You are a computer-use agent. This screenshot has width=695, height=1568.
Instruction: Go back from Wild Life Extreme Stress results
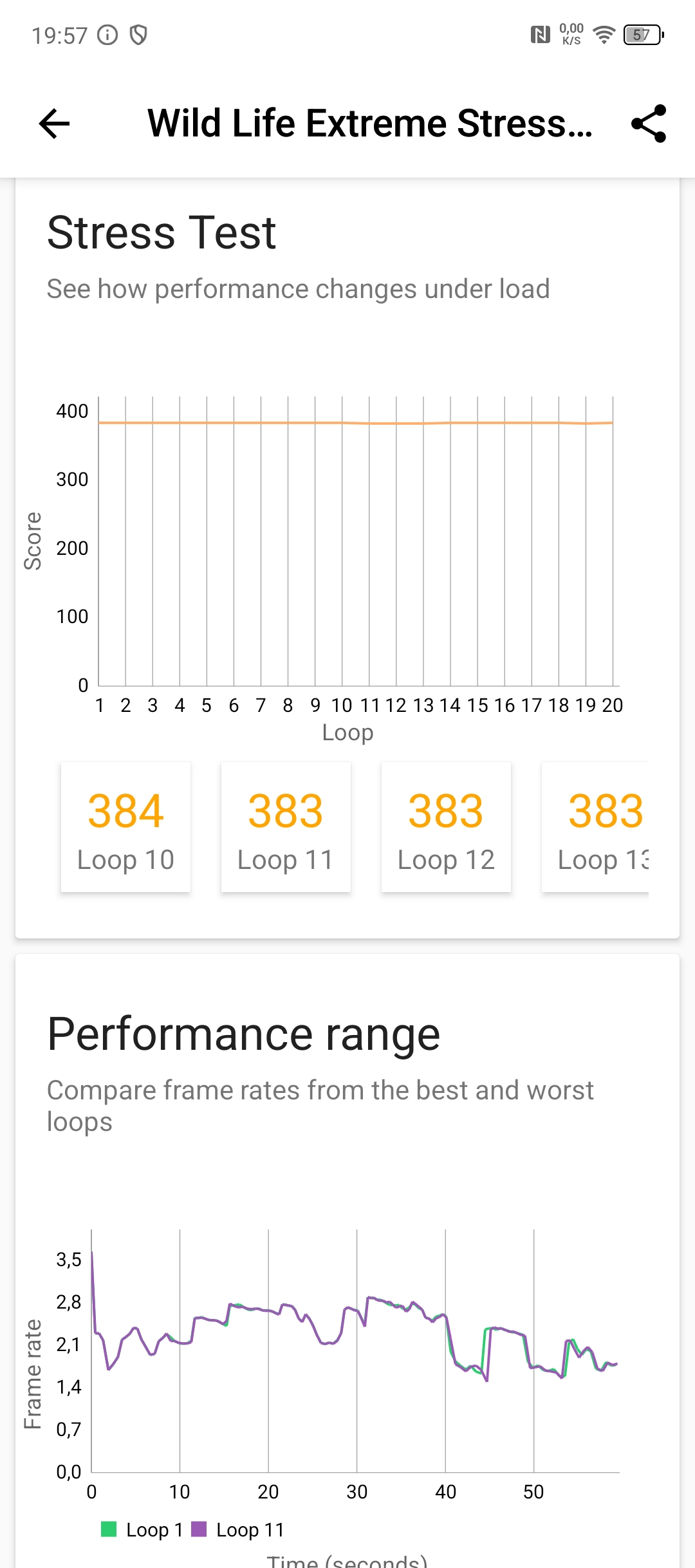54,124
